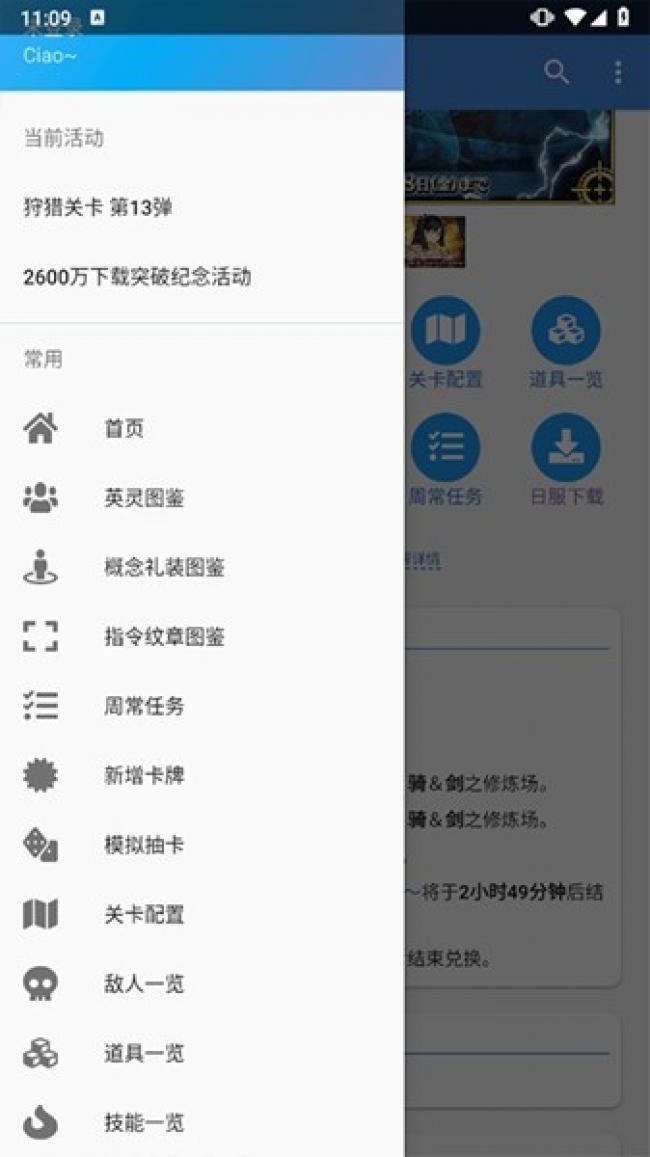The height and width of the screenshot is (1157, 650).
Task: Launch 模拟抽卡 from the drawer
Action: (144, 845)
